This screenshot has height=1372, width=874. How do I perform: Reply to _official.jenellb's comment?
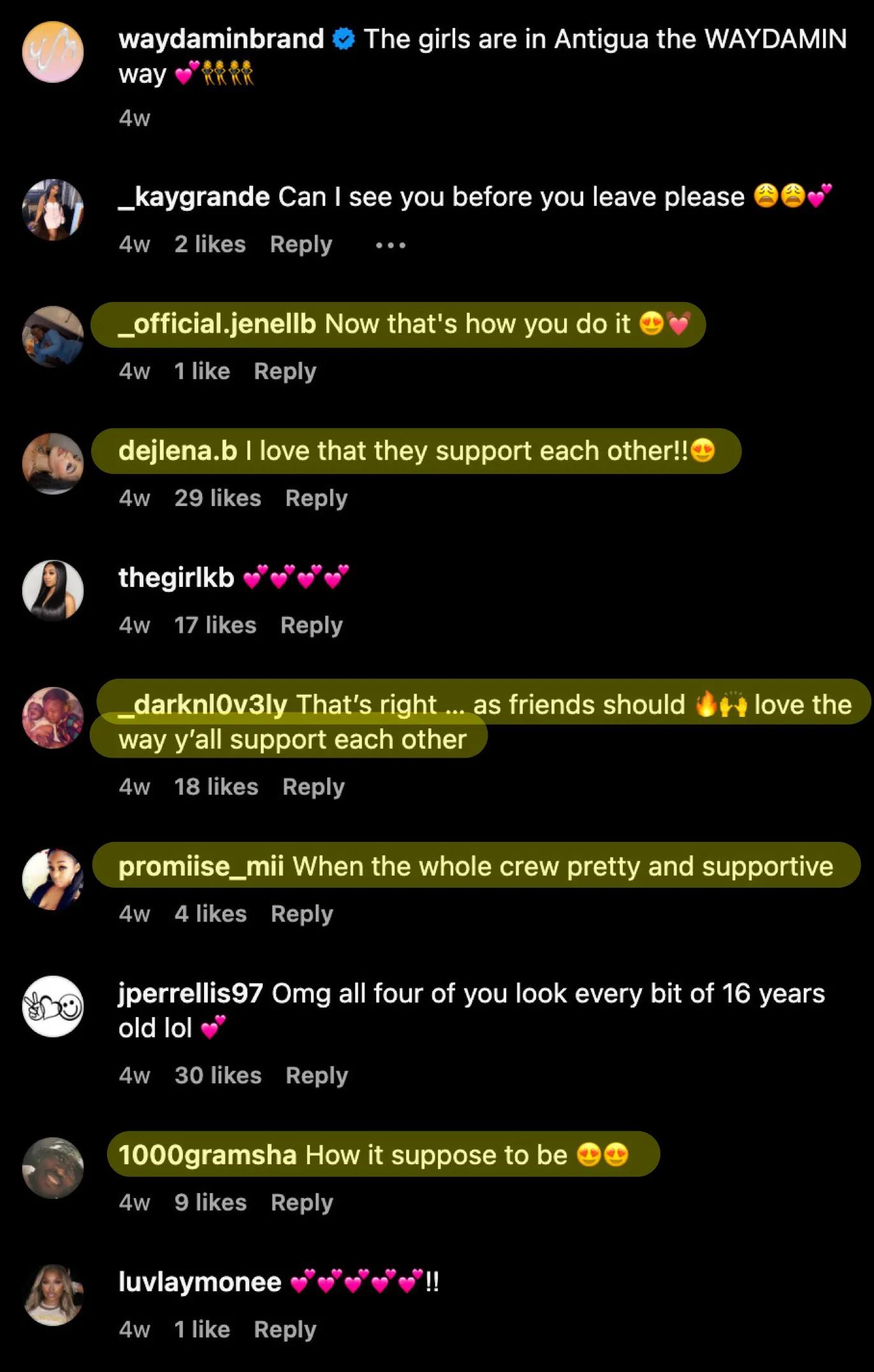(x=285, y=372)
